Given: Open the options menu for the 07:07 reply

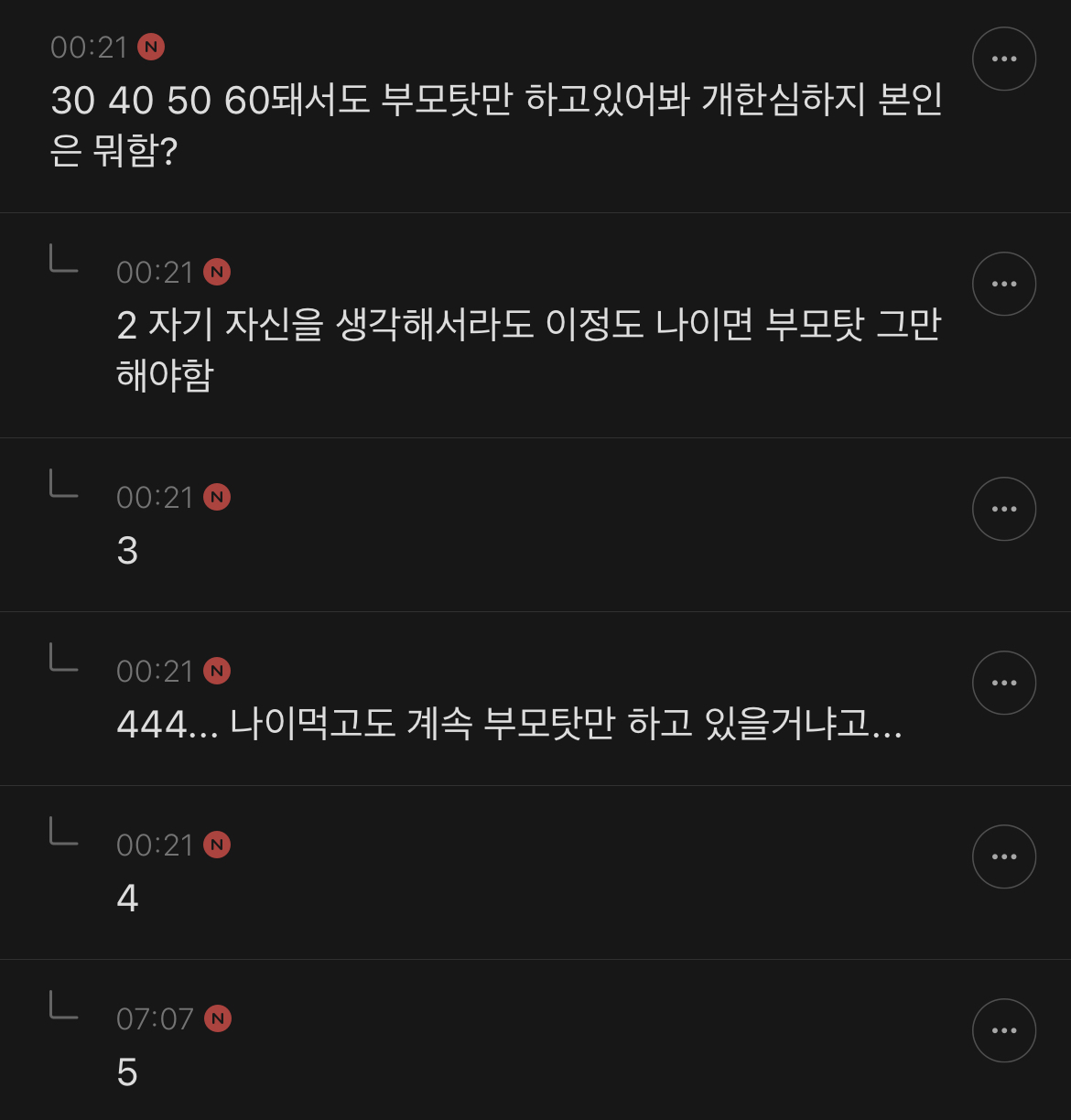Looking at the screenshot, I should click(1004, 1029).
